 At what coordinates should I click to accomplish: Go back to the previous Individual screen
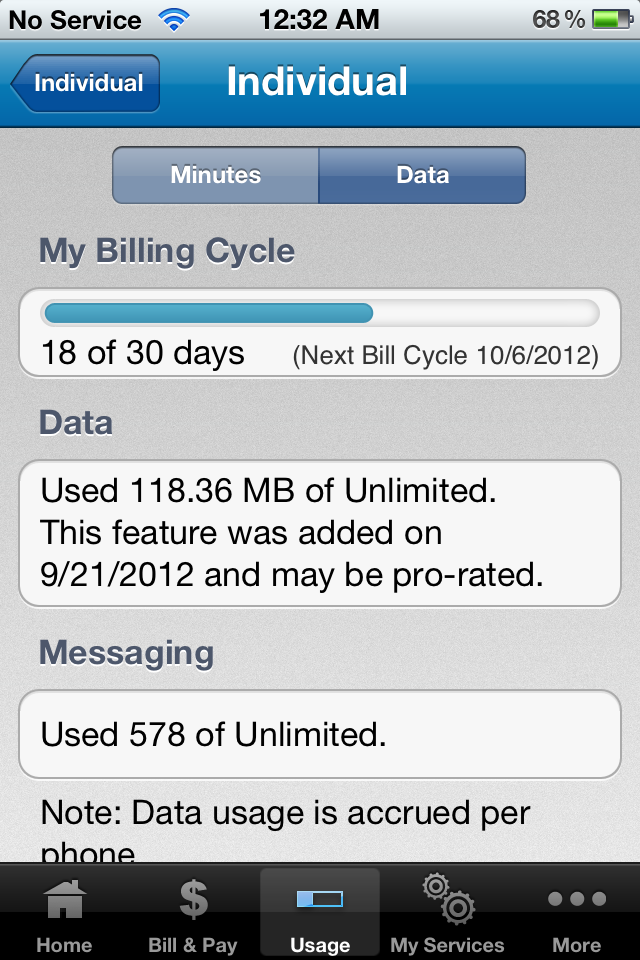click(85, 83)
